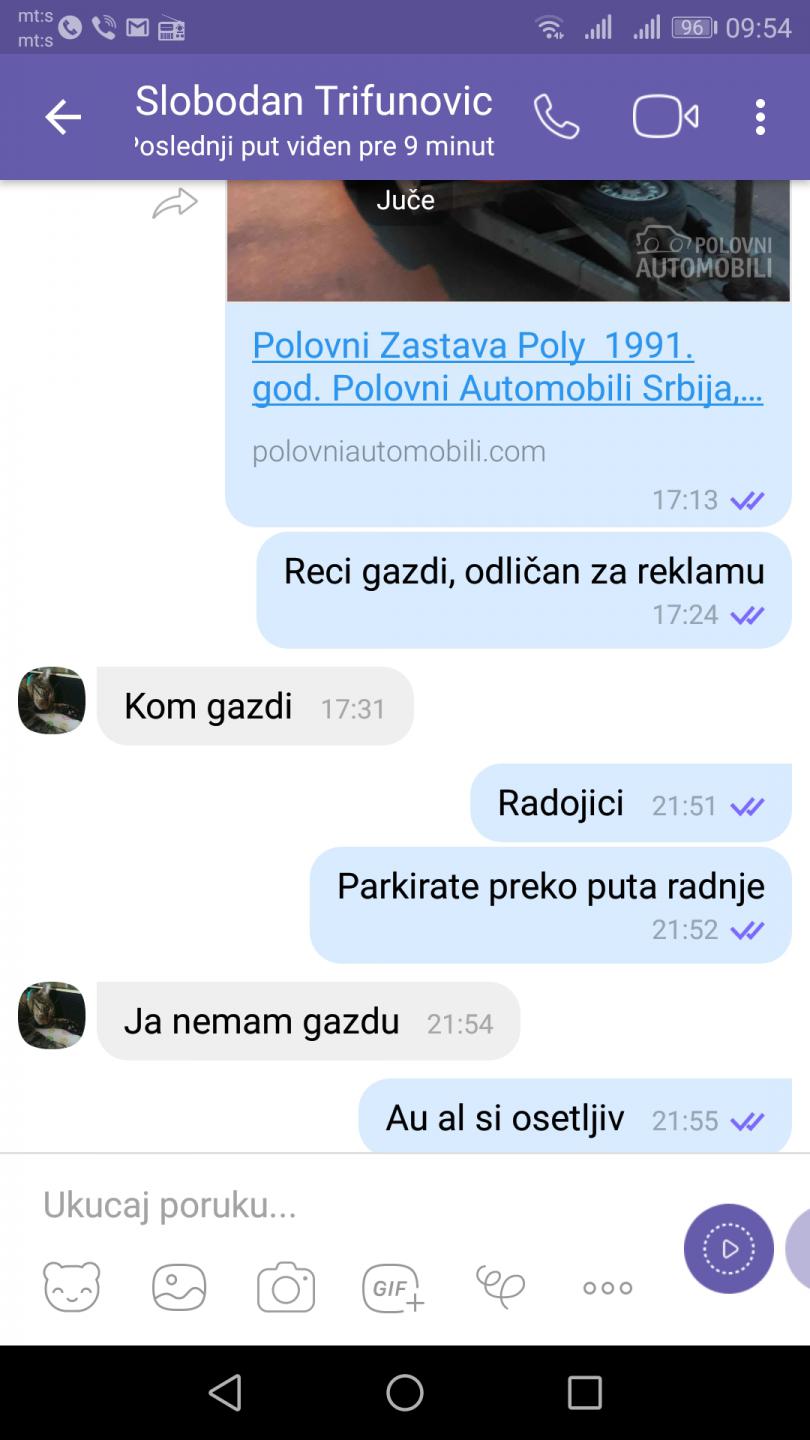Open the doodle drawing tool

[x=500, y=1287]
